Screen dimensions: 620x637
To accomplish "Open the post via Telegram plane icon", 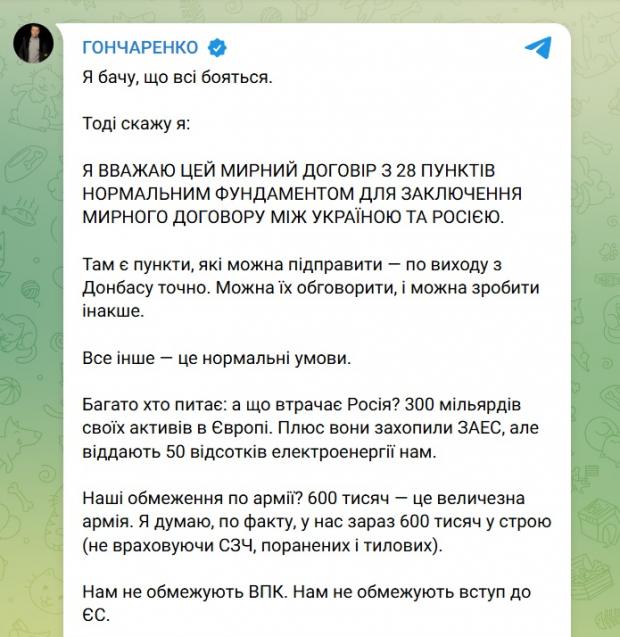I will (537, 47).
